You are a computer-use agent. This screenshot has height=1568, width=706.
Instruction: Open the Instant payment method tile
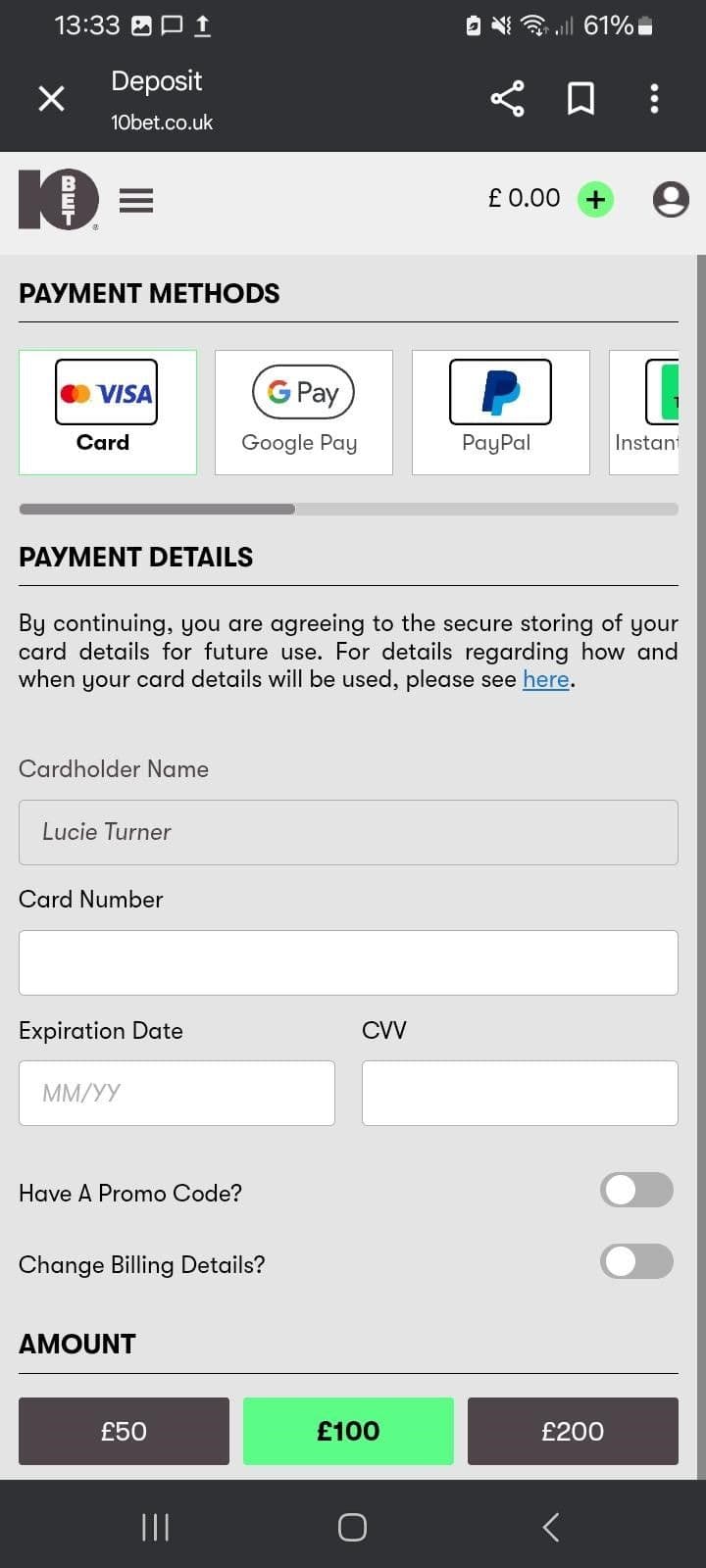pos(655,412)
